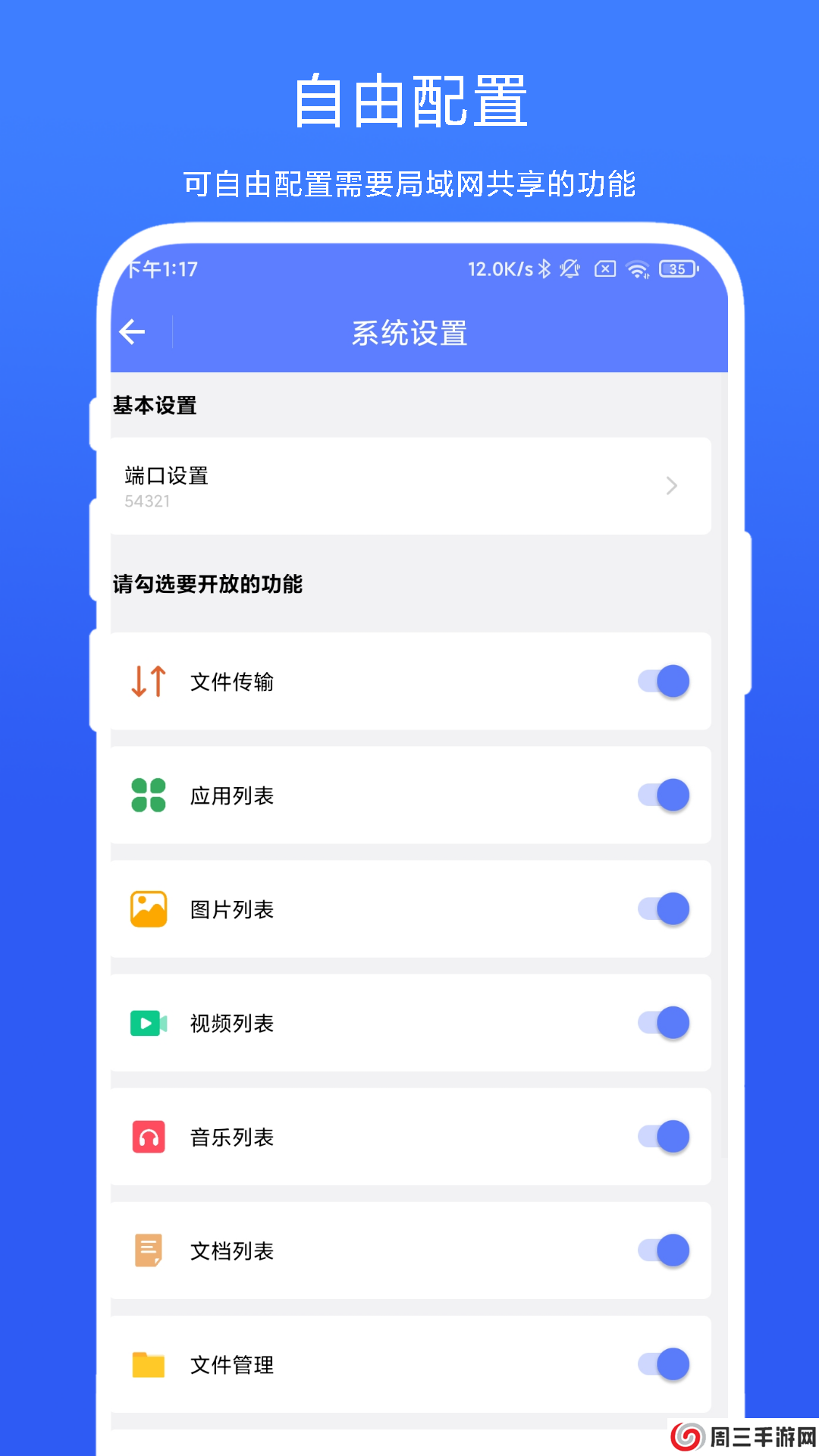
Task: Click the port number 54321 text
Action: [147, 501]
